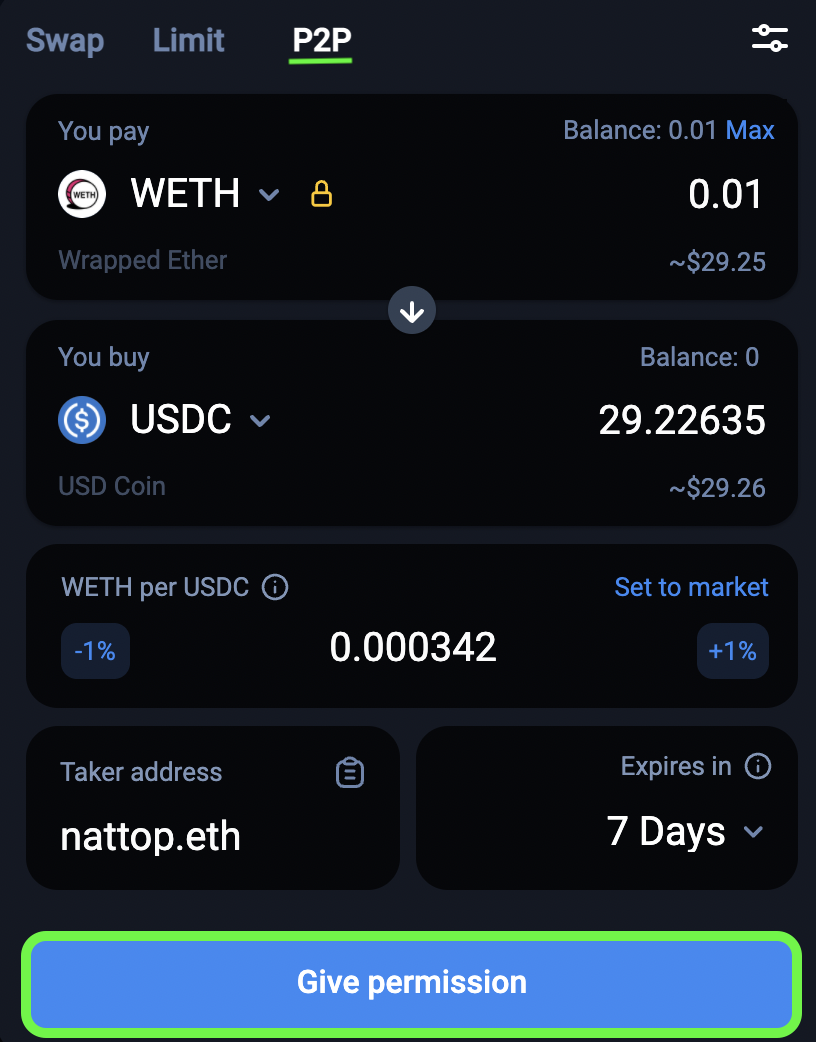Viewport: 816px width, 1042px height.
Task: Raise the rate by 1%
Action: 732,651
